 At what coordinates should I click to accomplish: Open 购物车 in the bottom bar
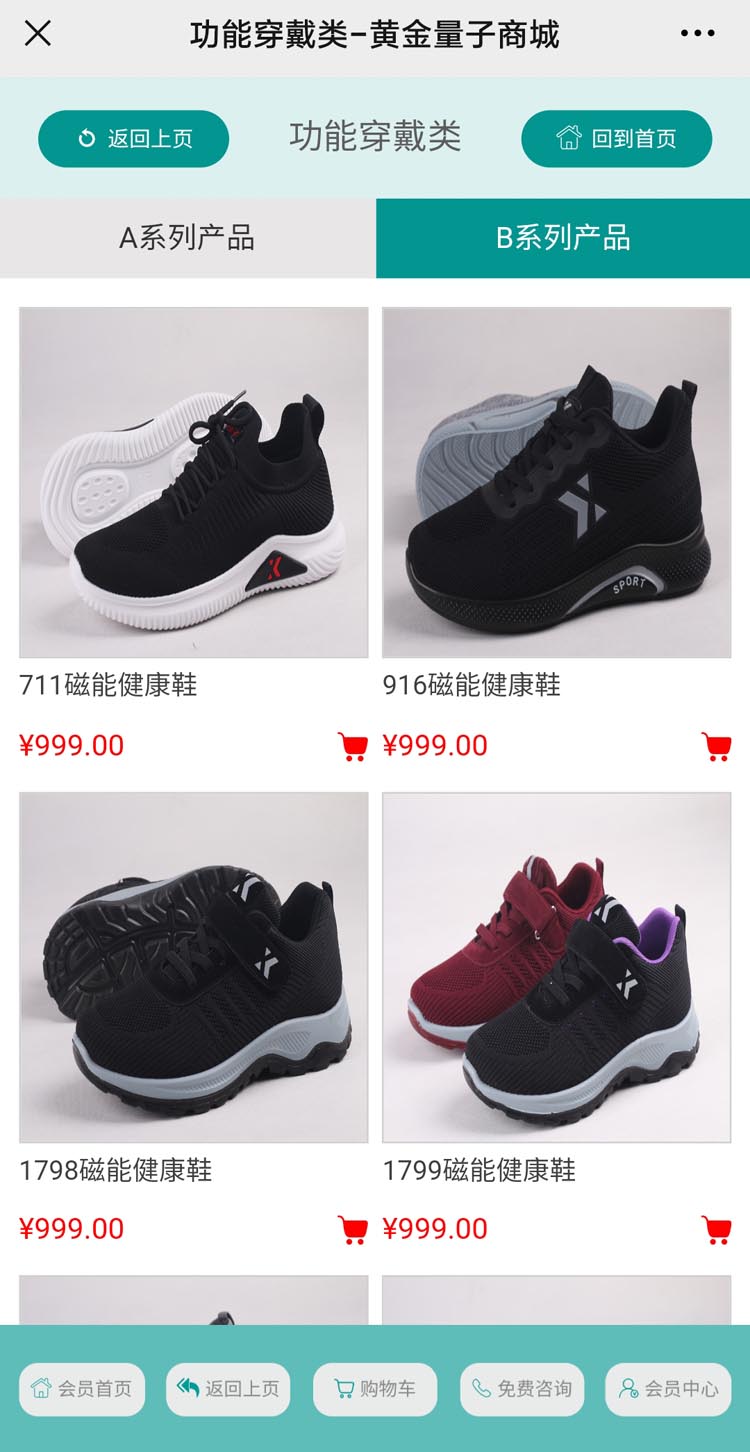click(375, 1389)
